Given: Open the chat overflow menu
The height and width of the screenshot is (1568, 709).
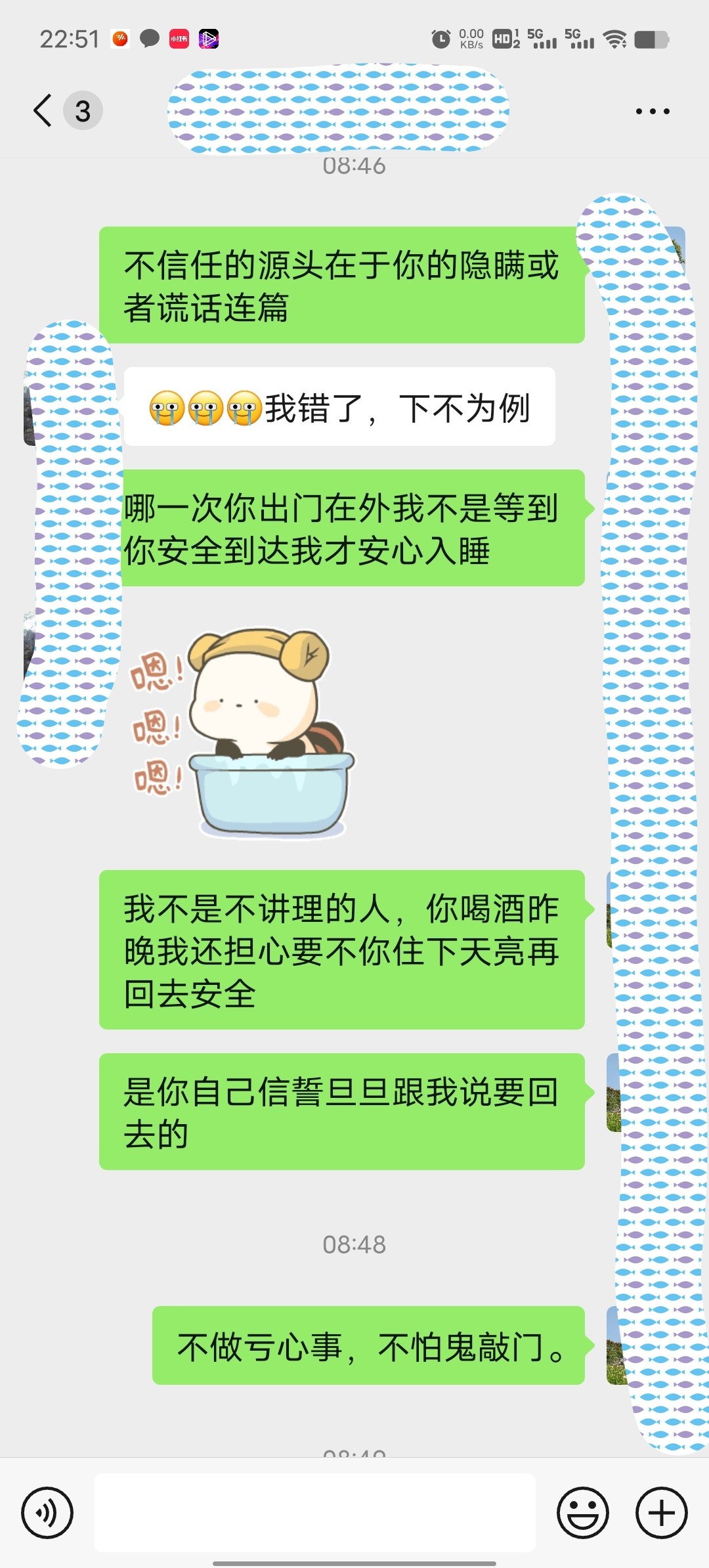Looking at the screenshot, I should coord(653,111).
